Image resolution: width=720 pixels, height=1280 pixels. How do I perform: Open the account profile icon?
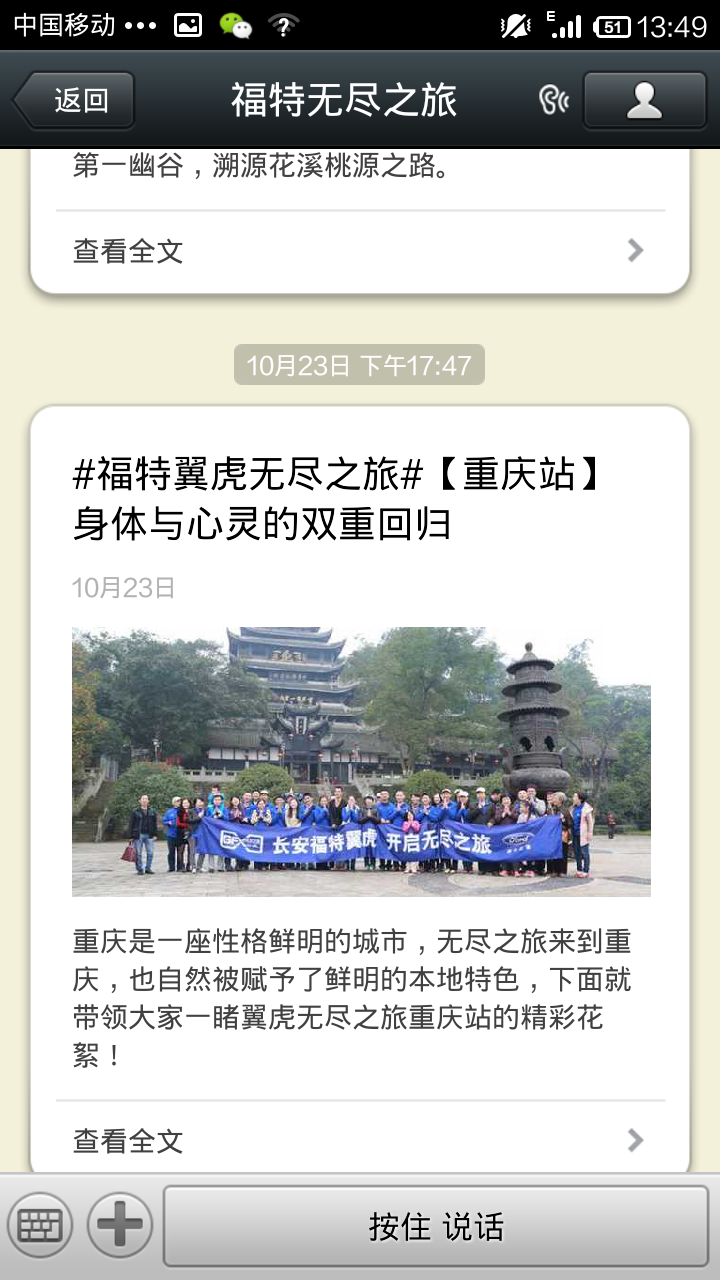click(644, 100)
